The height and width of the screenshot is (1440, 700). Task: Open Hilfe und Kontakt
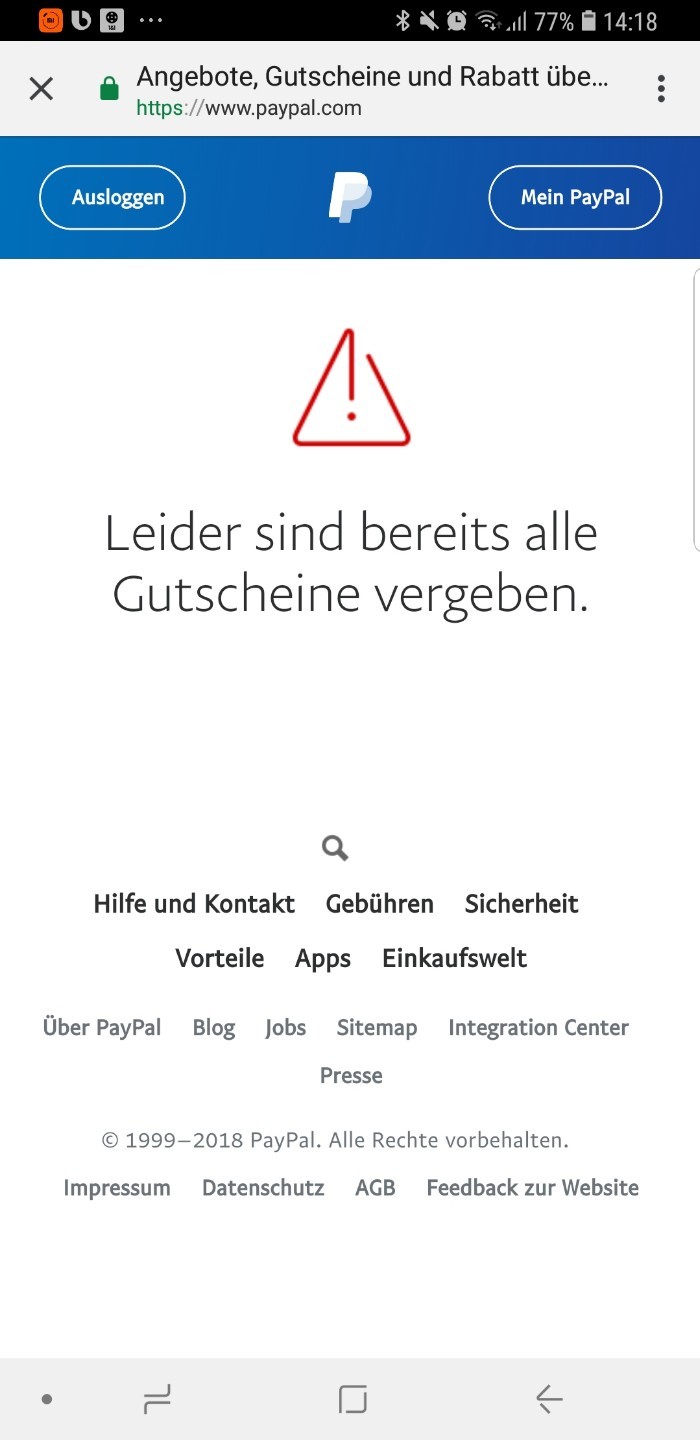pyautogui.click(x=194, y=904)
